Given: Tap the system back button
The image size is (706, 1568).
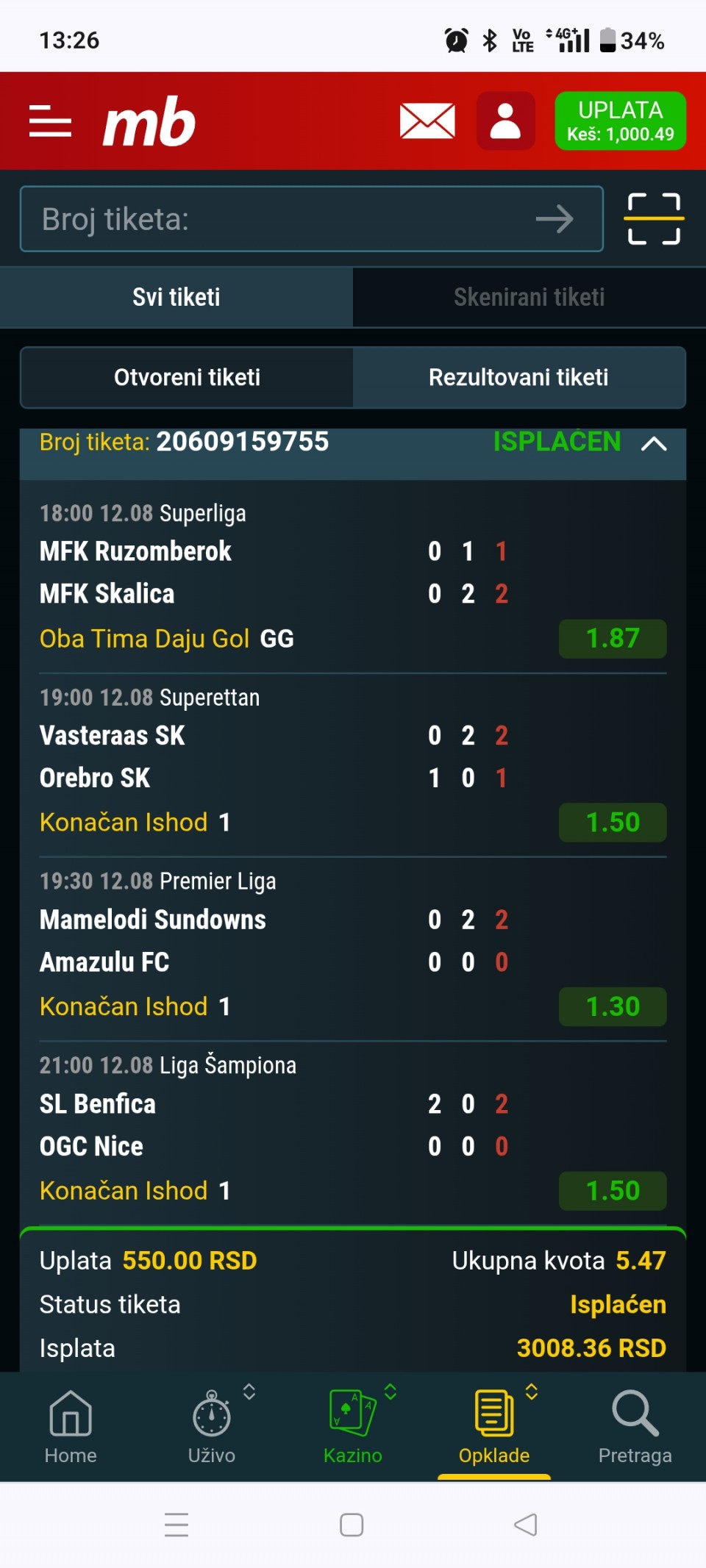Looking at the screenshot, I should pos(525,1525).
